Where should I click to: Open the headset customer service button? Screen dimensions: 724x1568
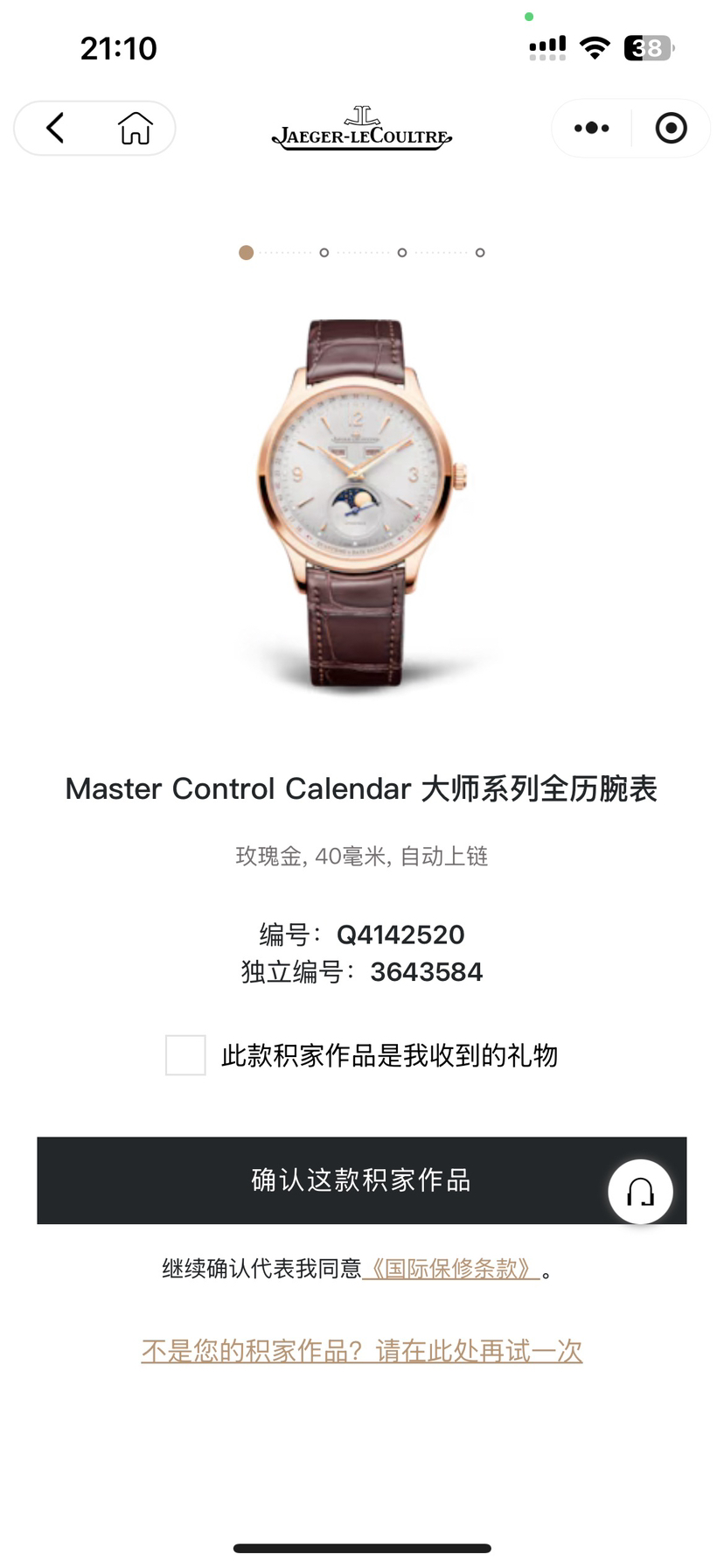[x=640, y=1191]
